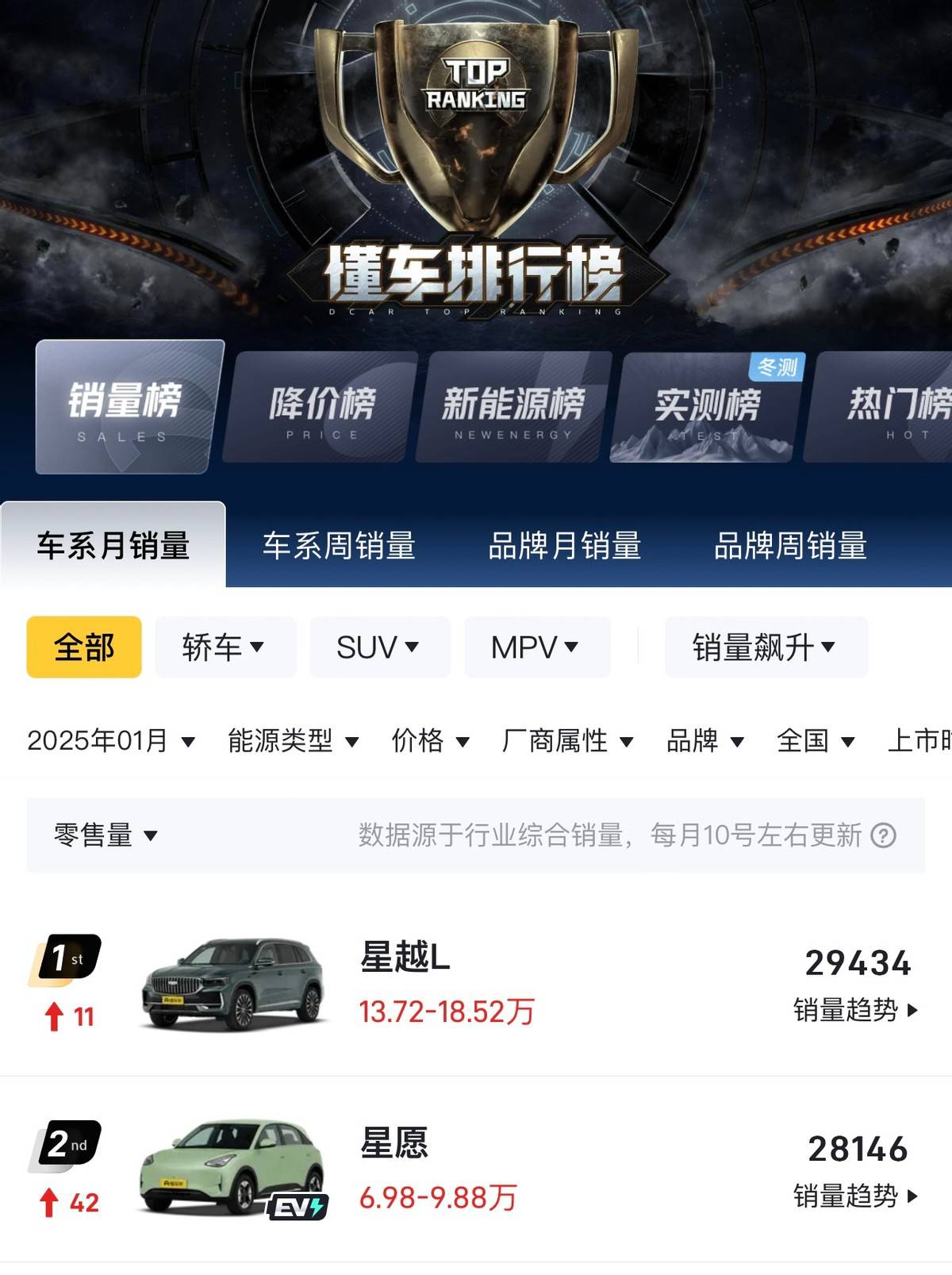952x1275 pixels.
Task: Select the 实测榜 ranking tab
Action: click(x=706, y=408)
